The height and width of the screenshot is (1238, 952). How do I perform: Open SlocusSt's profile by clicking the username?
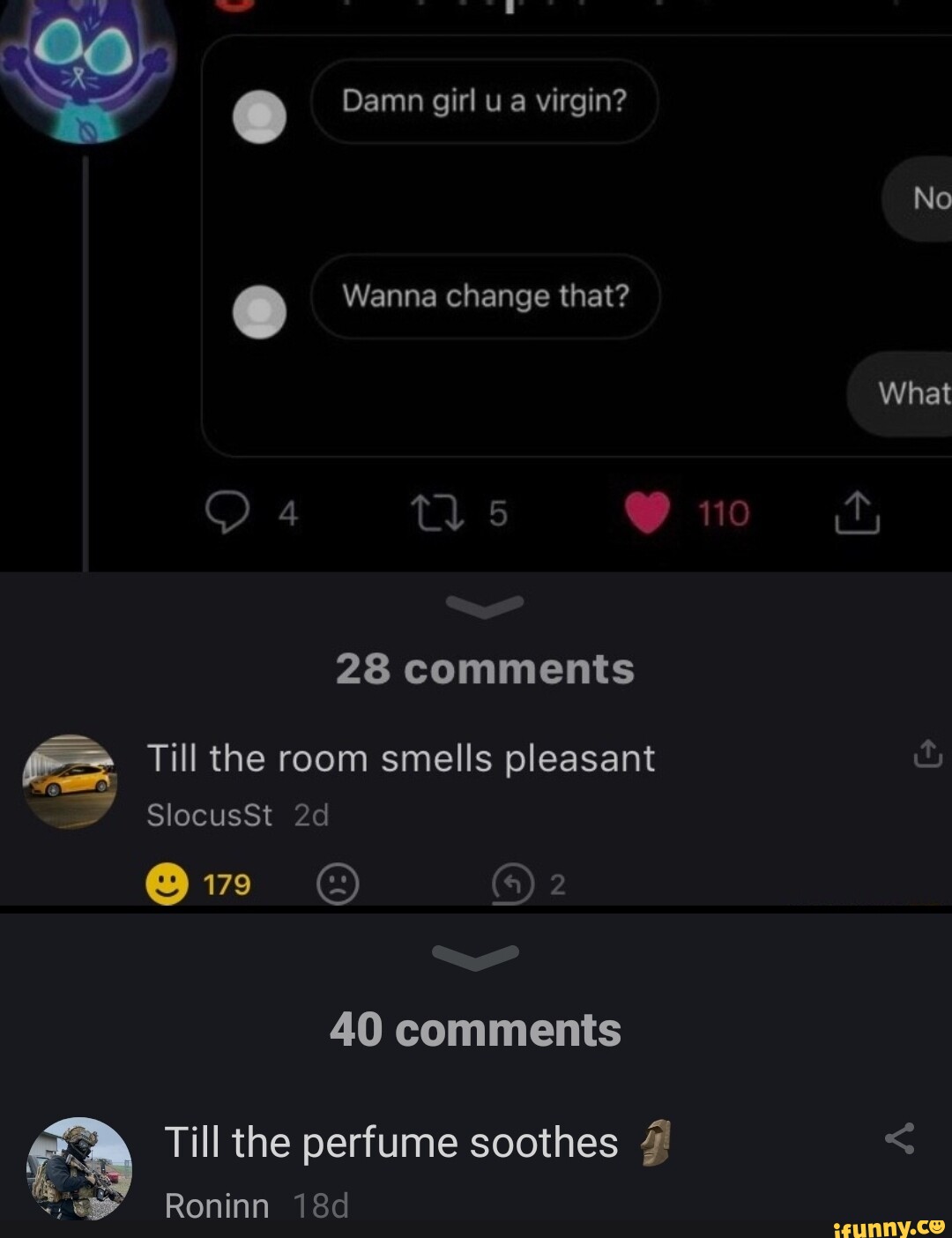(x=209, y=815)
